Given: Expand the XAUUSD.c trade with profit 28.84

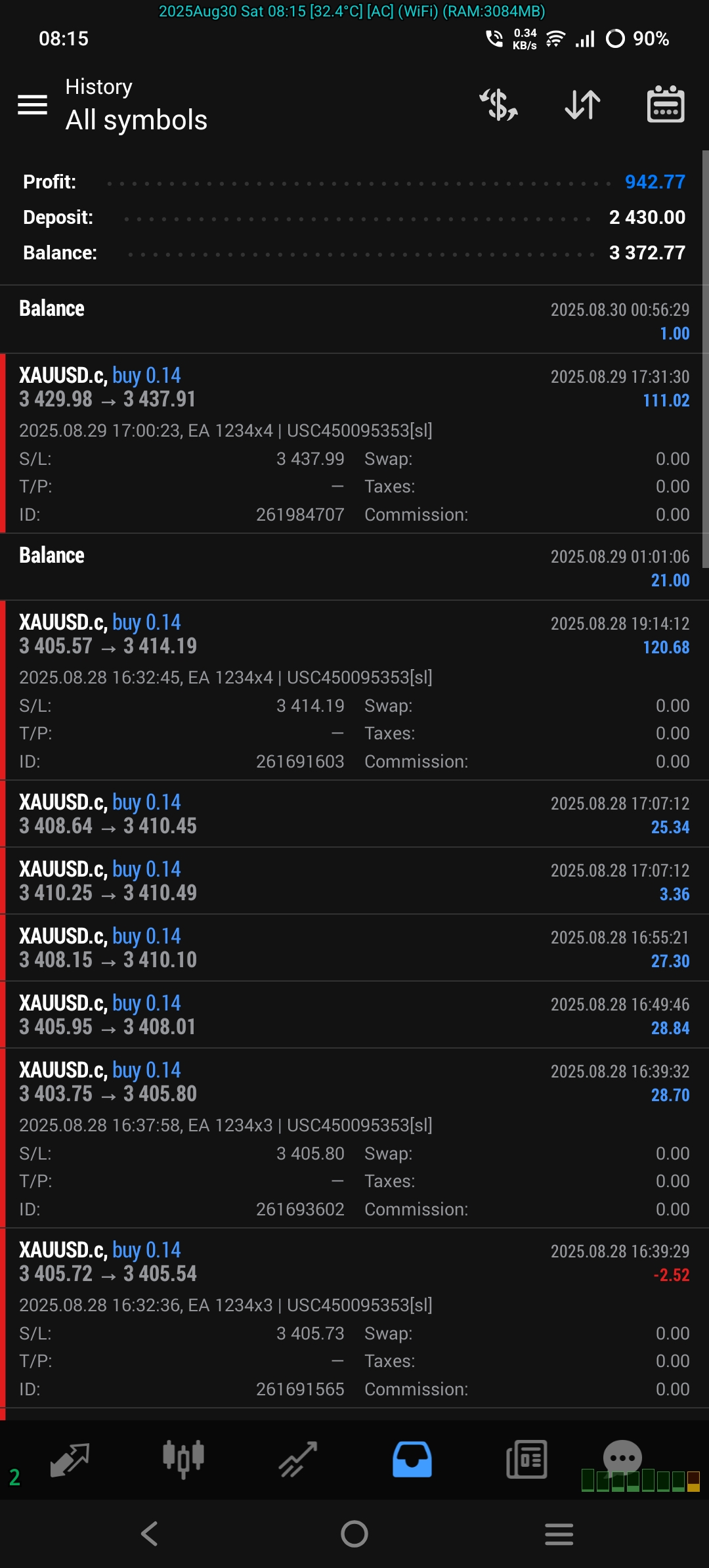Looking at the screenshot, I should [x=354, y=1015].
